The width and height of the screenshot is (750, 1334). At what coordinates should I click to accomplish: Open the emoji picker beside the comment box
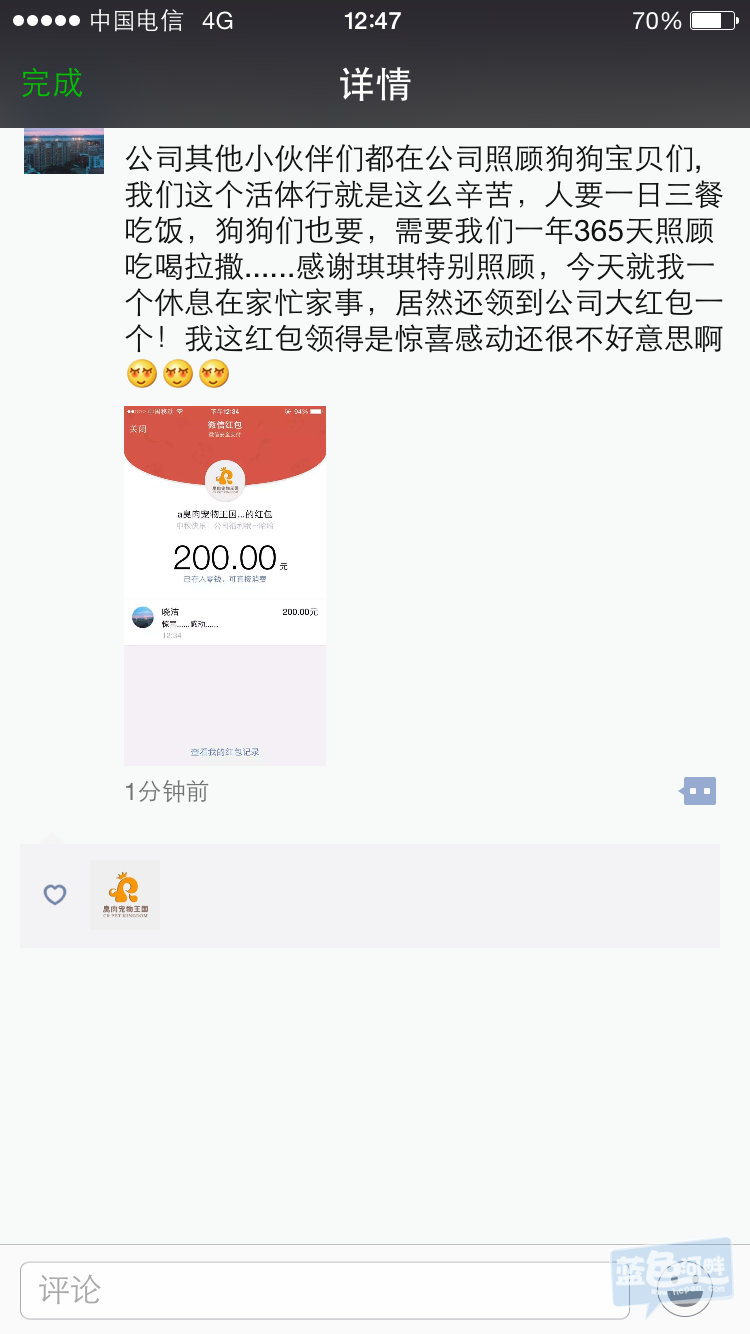[x=685, y=1290]
